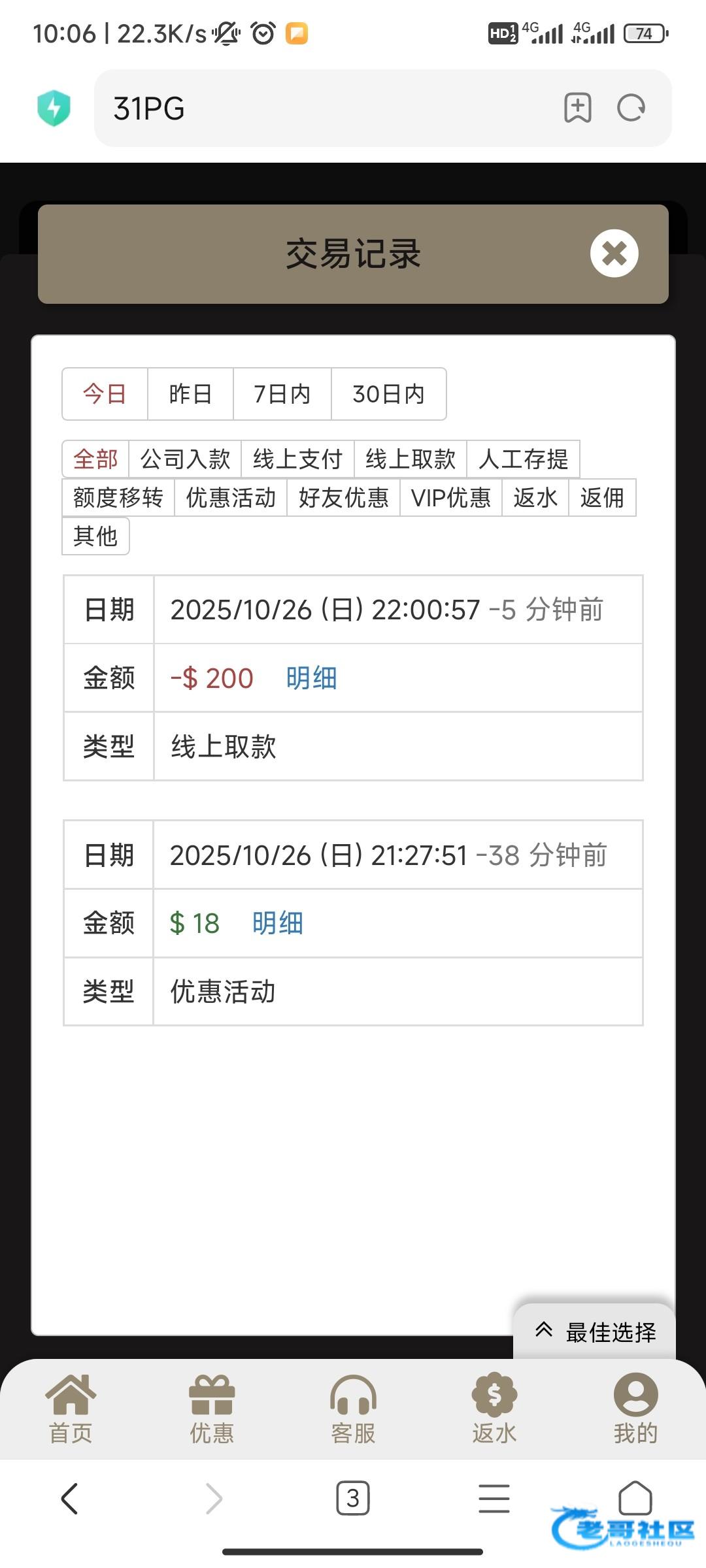The height and width of the screenshot is (1568, 706).
Task: Close the 交易记录 dialog
Action: point(614,253)
